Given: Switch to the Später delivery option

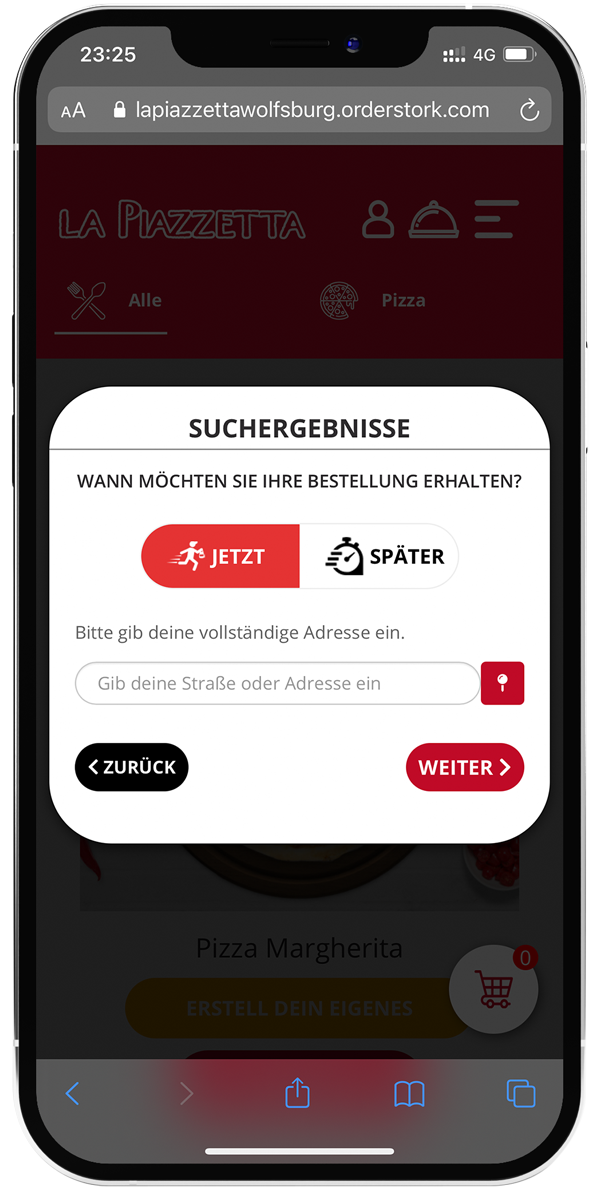Looking at the screenshot, I should [380, 556].
